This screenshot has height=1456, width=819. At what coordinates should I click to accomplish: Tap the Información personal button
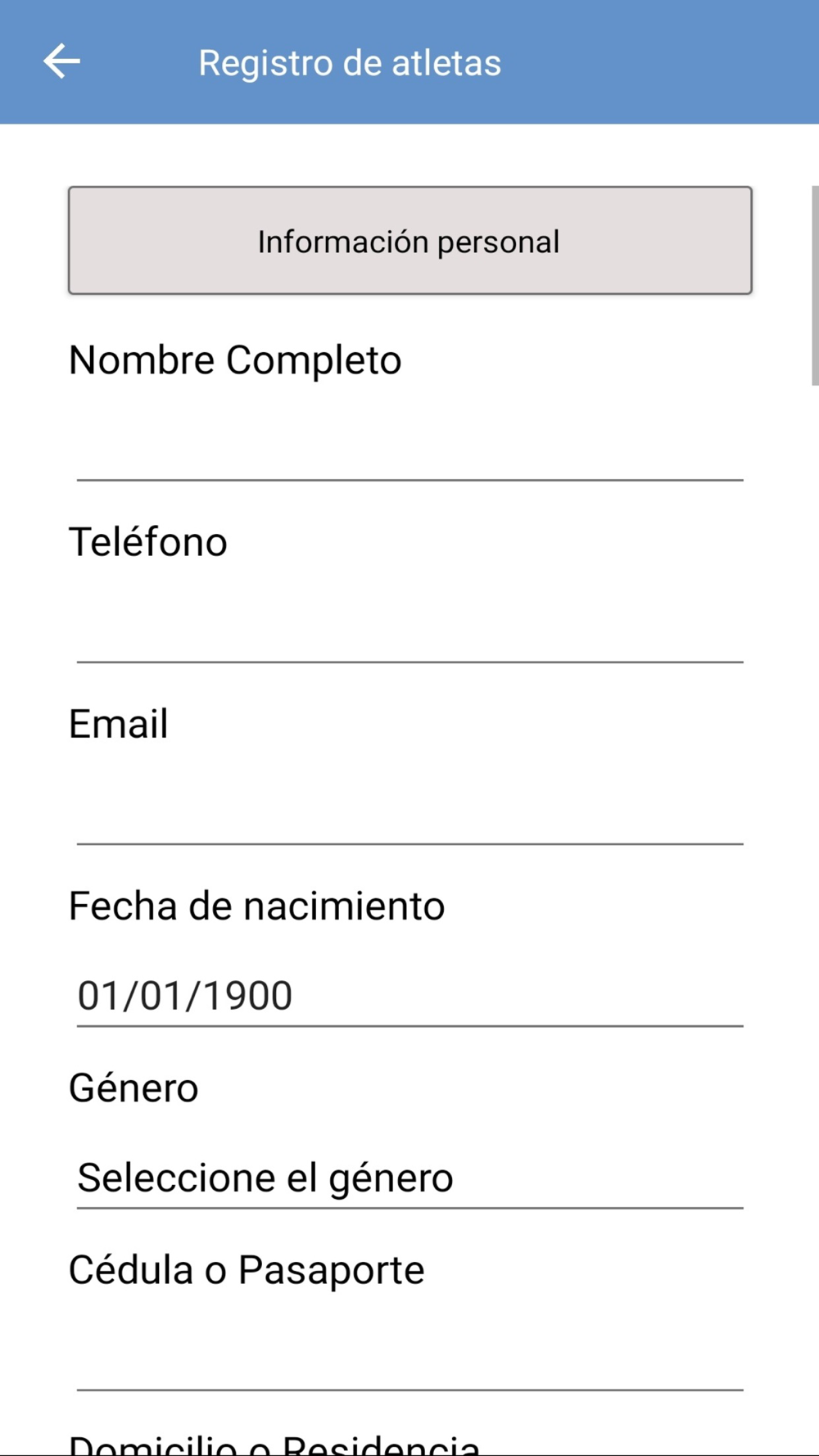pyautogui.click(x=409, y=241)
